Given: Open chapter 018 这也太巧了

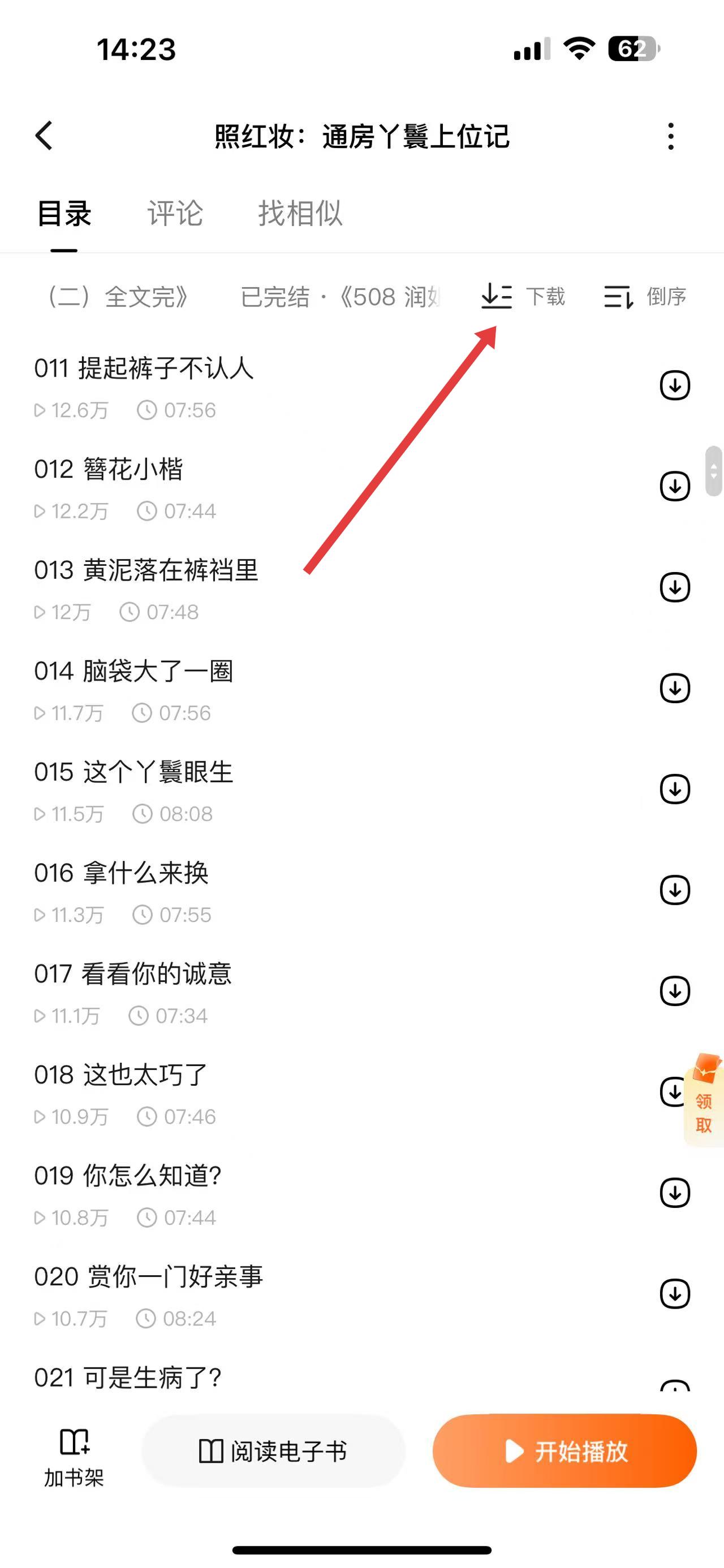Looking at the screenshot, I should click(121, 1076).
